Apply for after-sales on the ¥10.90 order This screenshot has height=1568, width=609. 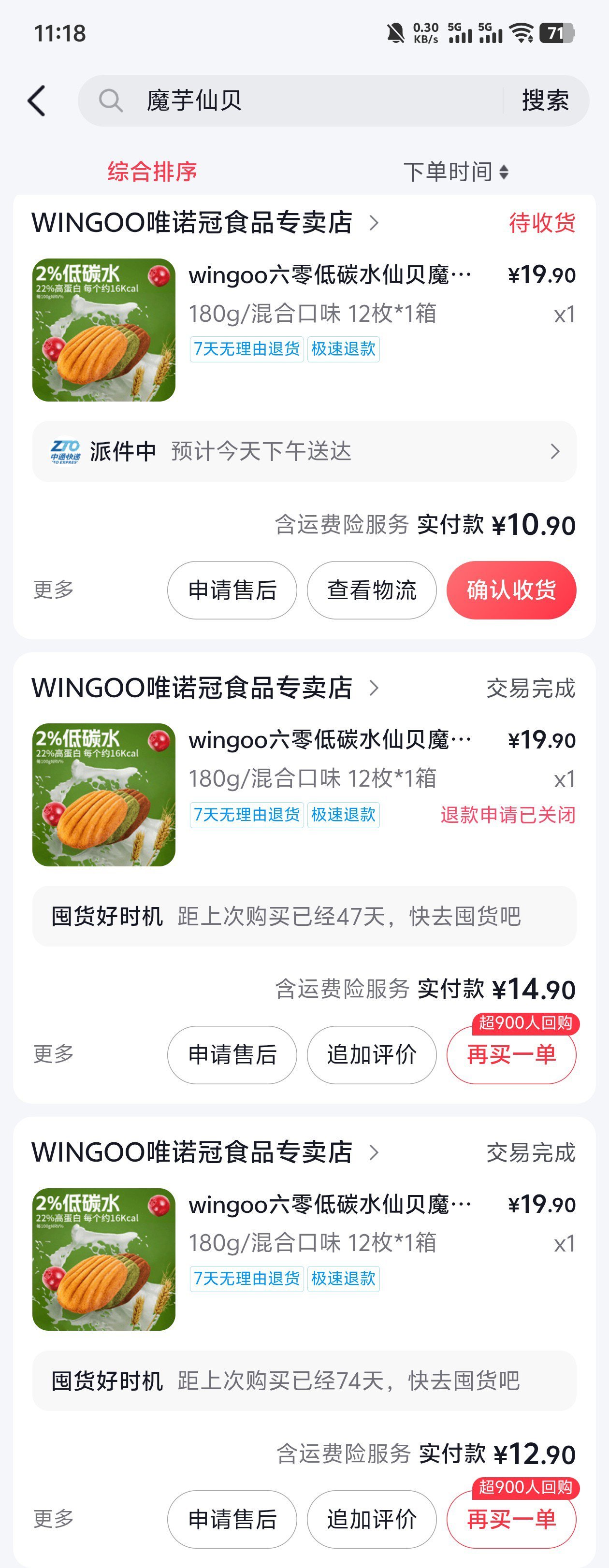click(x=232, y=590)
